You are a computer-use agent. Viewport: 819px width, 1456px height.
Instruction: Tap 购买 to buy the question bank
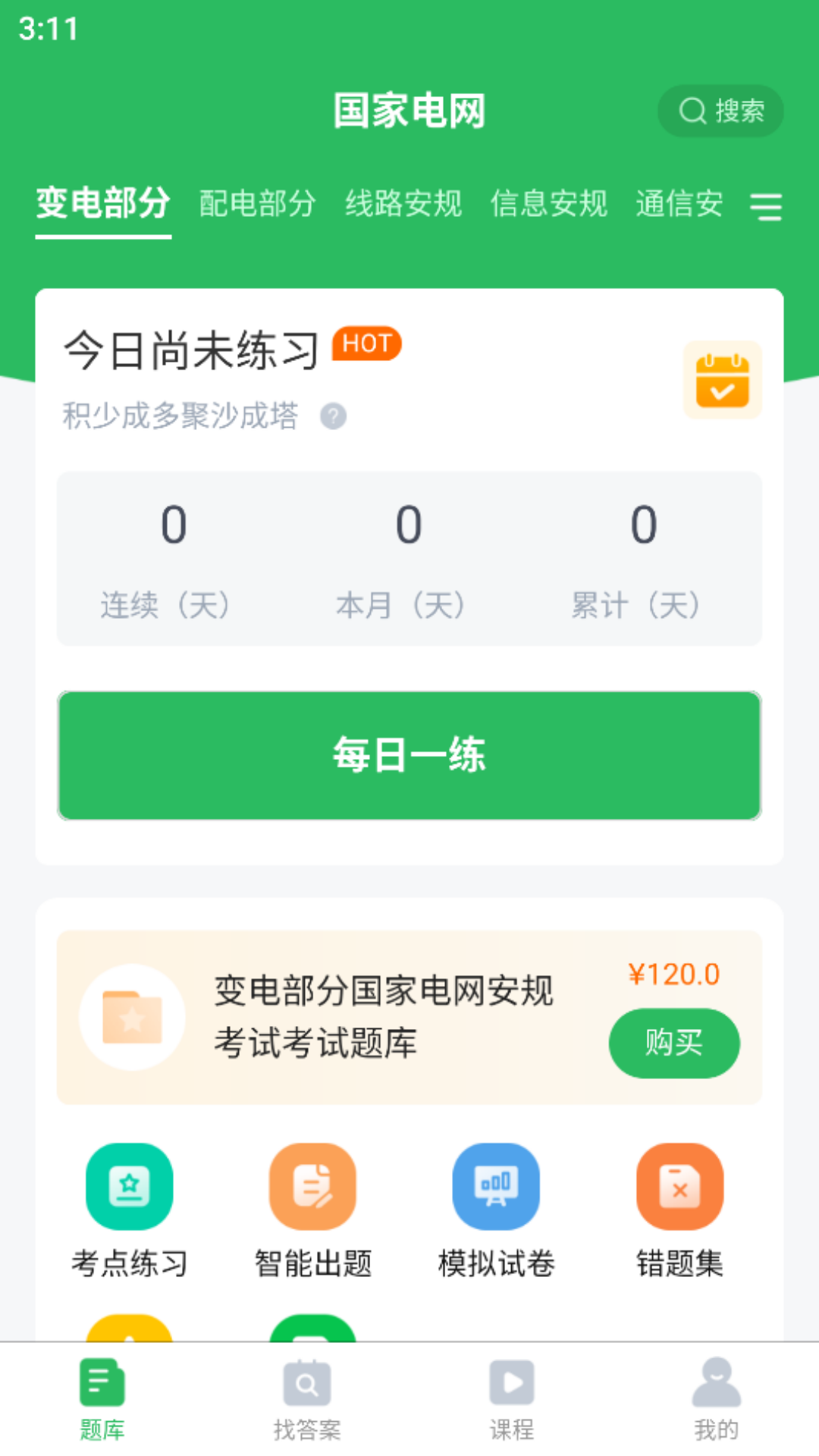pyautogui.click(x=674, y=1043)
